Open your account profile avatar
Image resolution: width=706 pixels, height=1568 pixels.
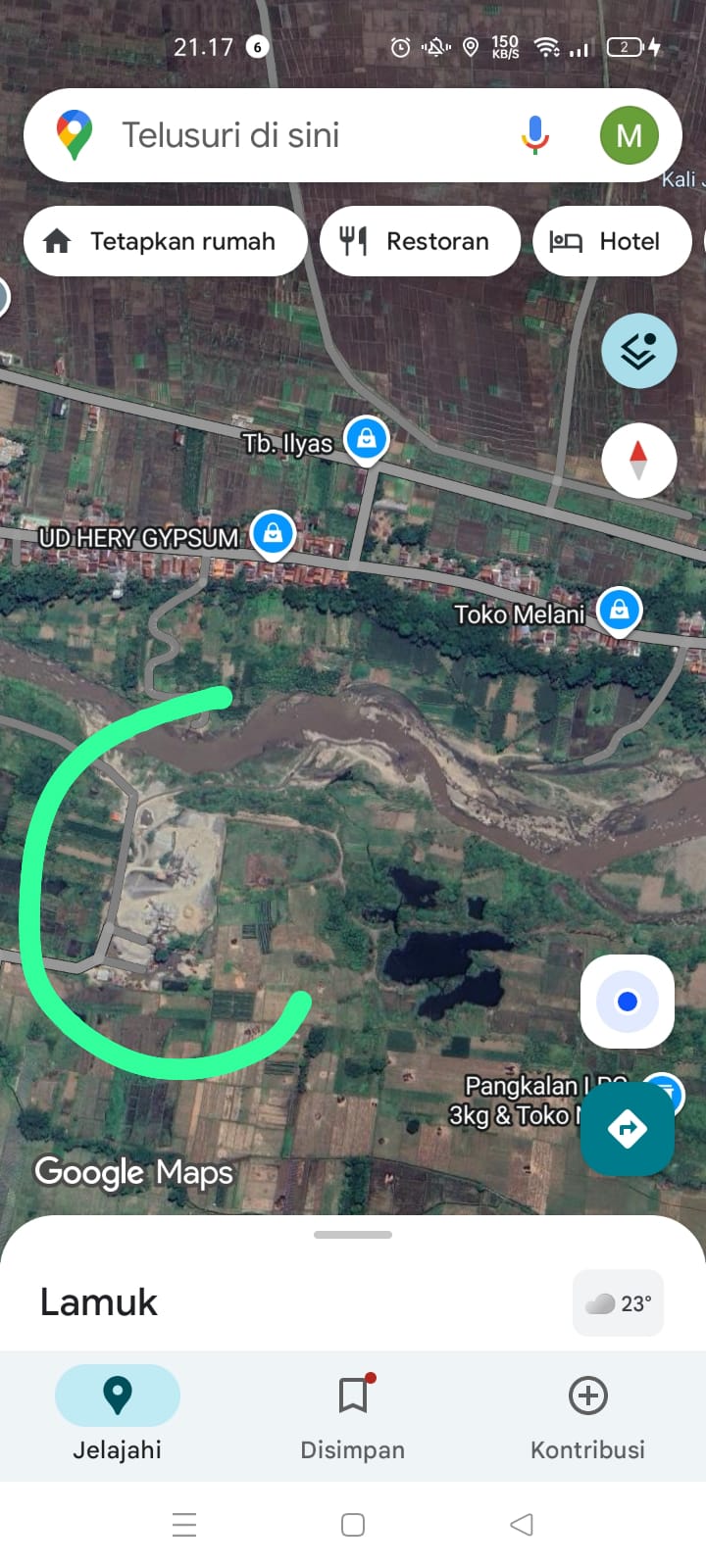click(x=629, y=134)
